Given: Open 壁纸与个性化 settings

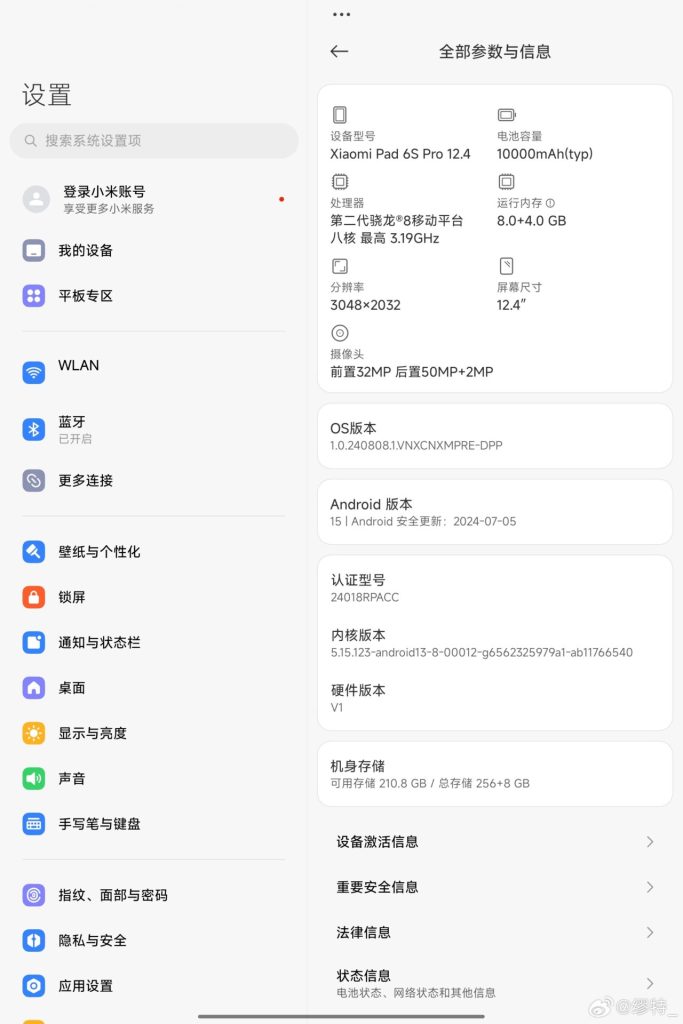Looking at the screenshot, I should 99,552.
